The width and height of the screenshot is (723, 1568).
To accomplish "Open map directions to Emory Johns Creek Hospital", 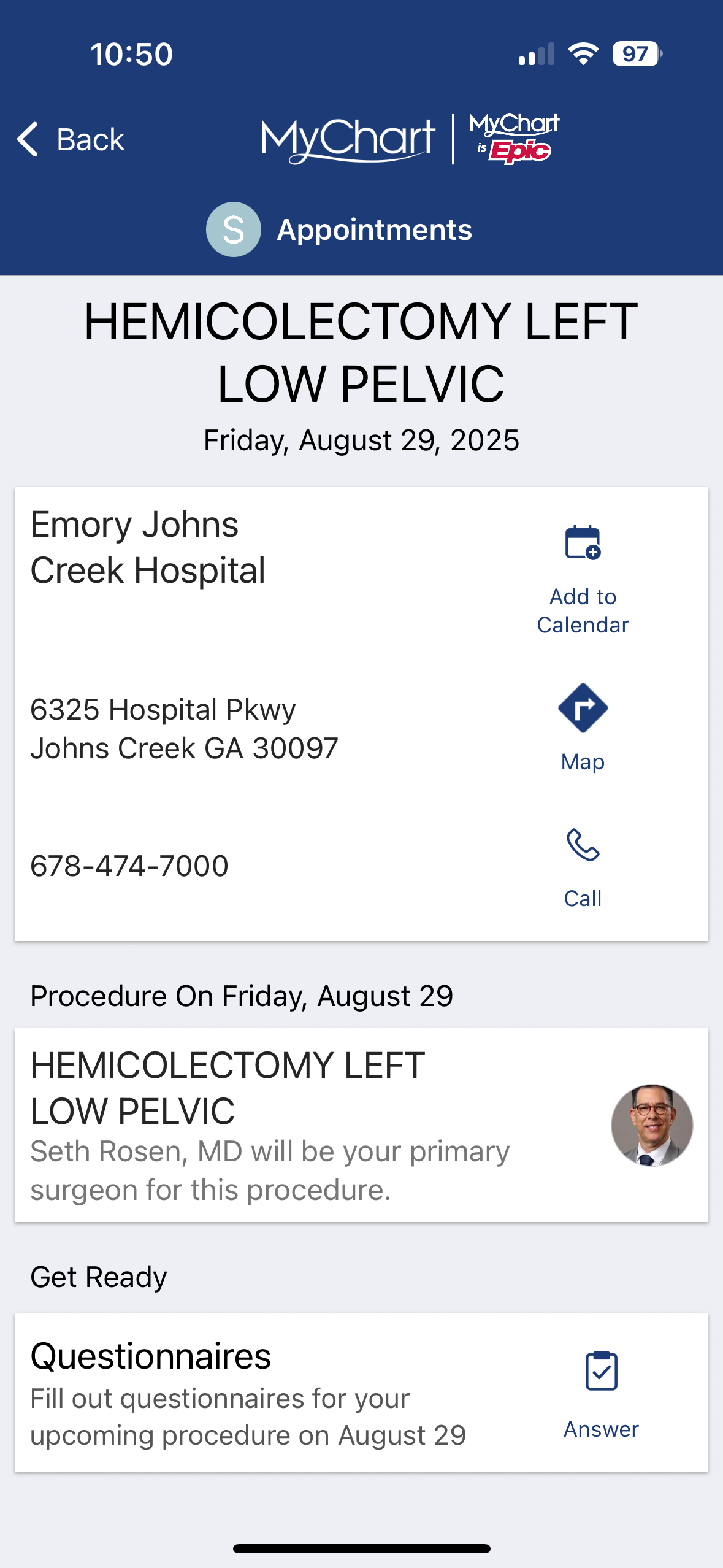I will click(x=583, y=728).
